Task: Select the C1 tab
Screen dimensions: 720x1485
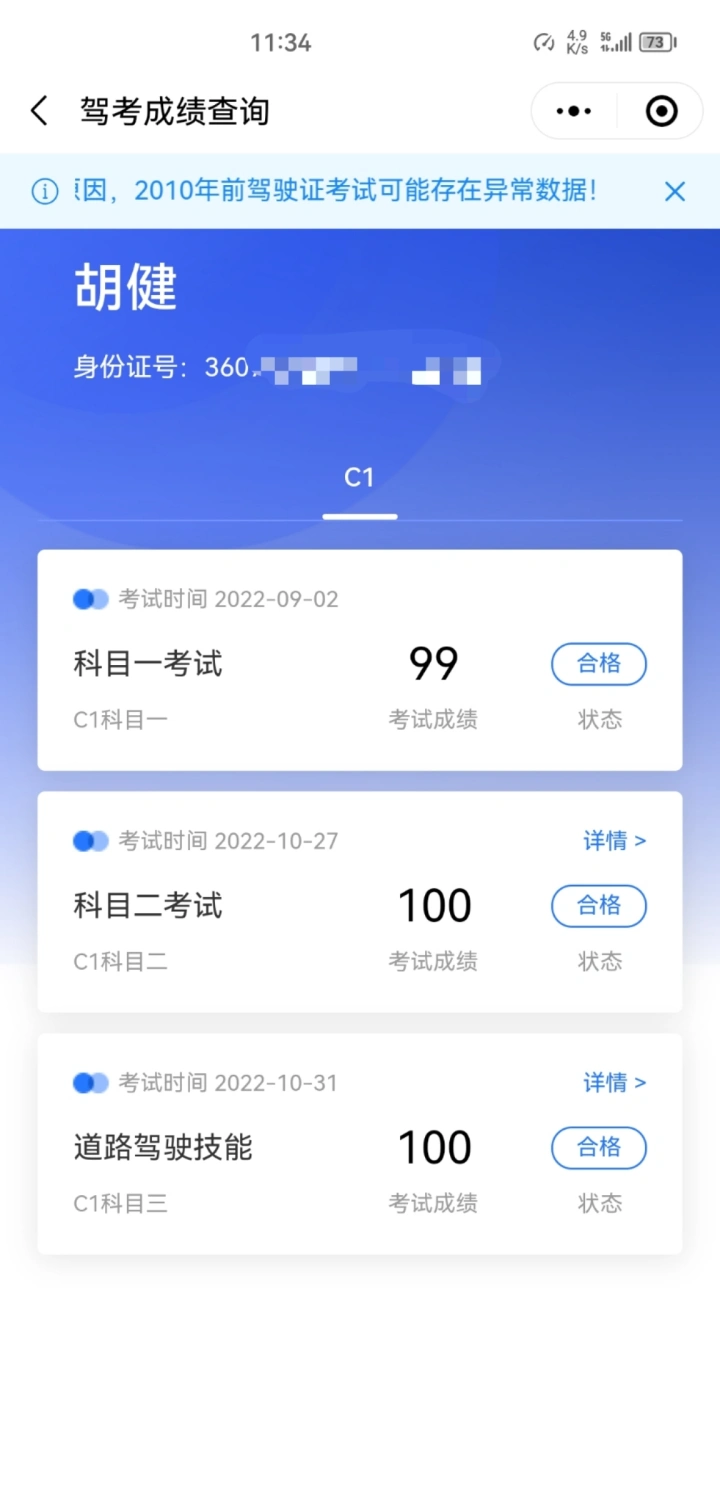Action: (359, 478)
